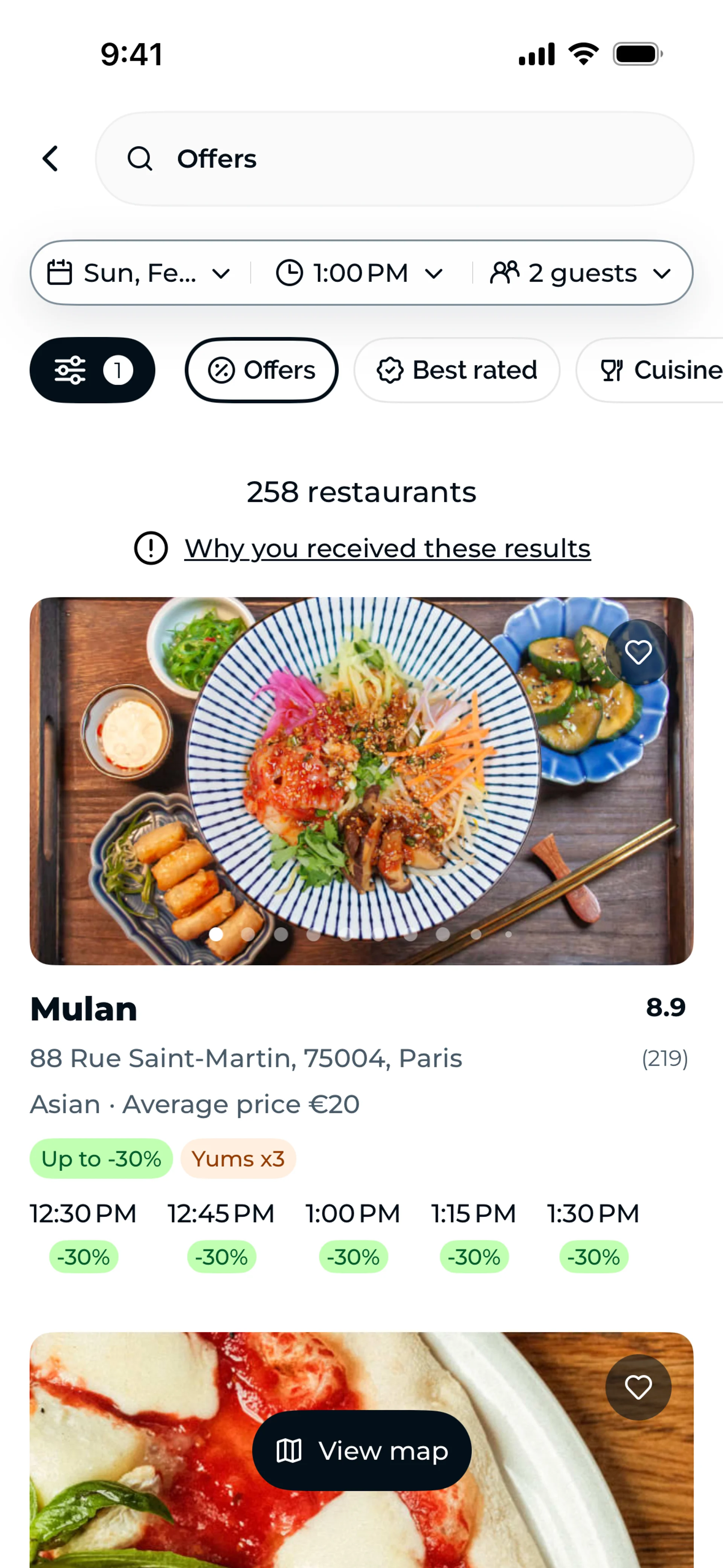Toggle the Offers filter chip
Viewport: 723px width, 1568px height.
(262, 370)
